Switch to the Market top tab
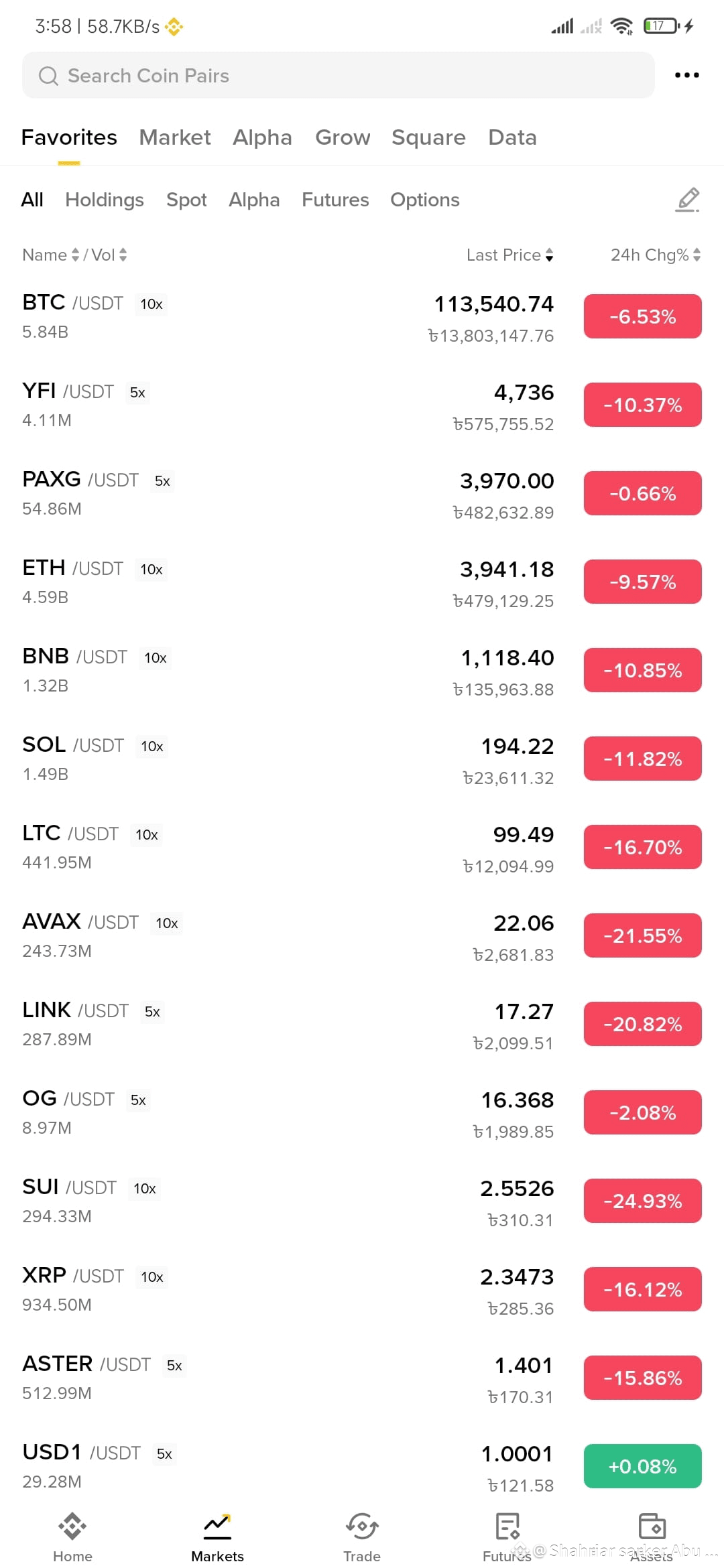 175,137
